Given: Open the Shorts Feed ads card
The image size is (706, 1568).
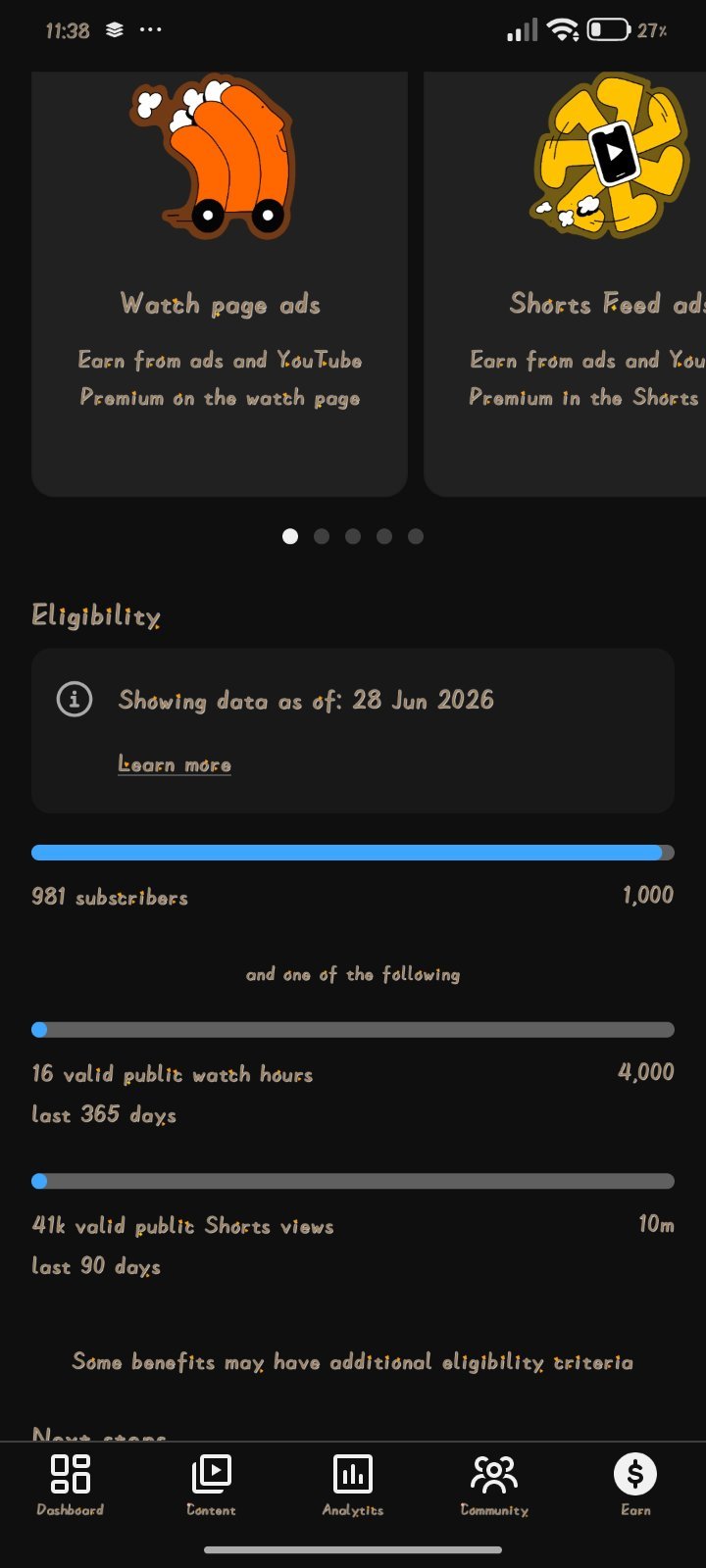Looking at the screenshot, I should point(565,284).
